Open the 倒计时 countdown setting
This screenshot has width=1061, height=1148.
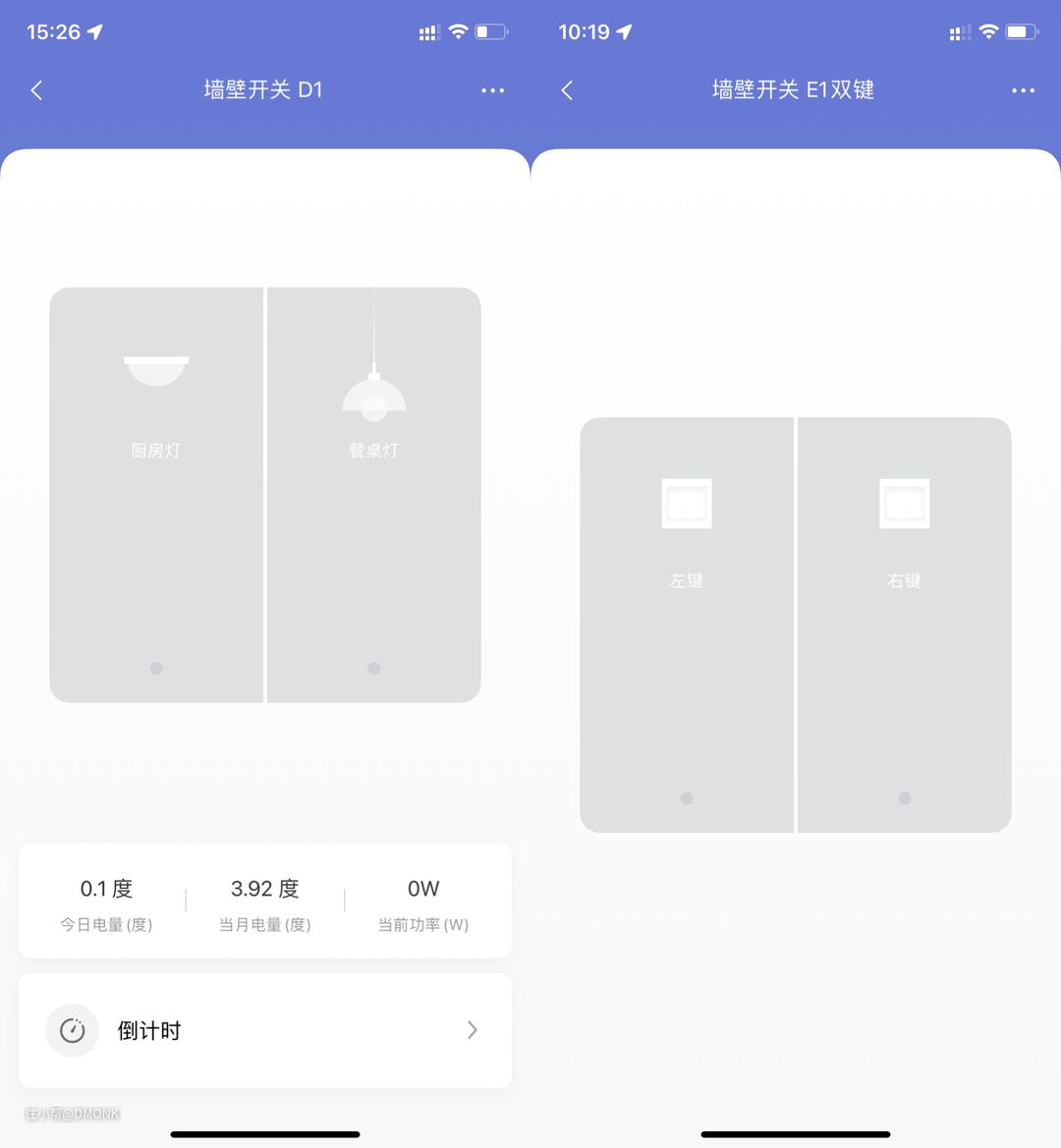point(265,1030)
